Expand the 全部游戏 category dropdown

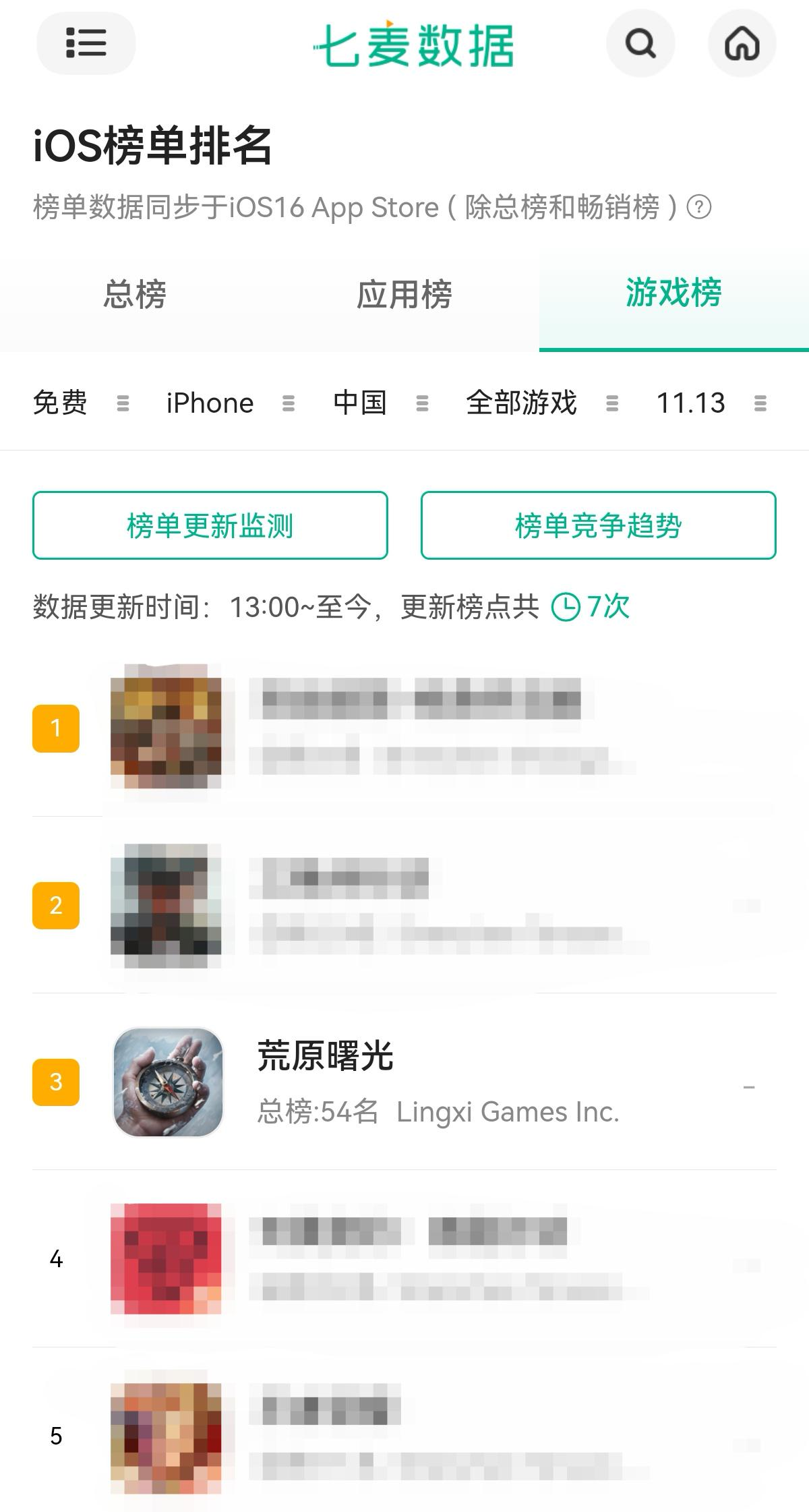pyautogui.click(x=520, y=403)
